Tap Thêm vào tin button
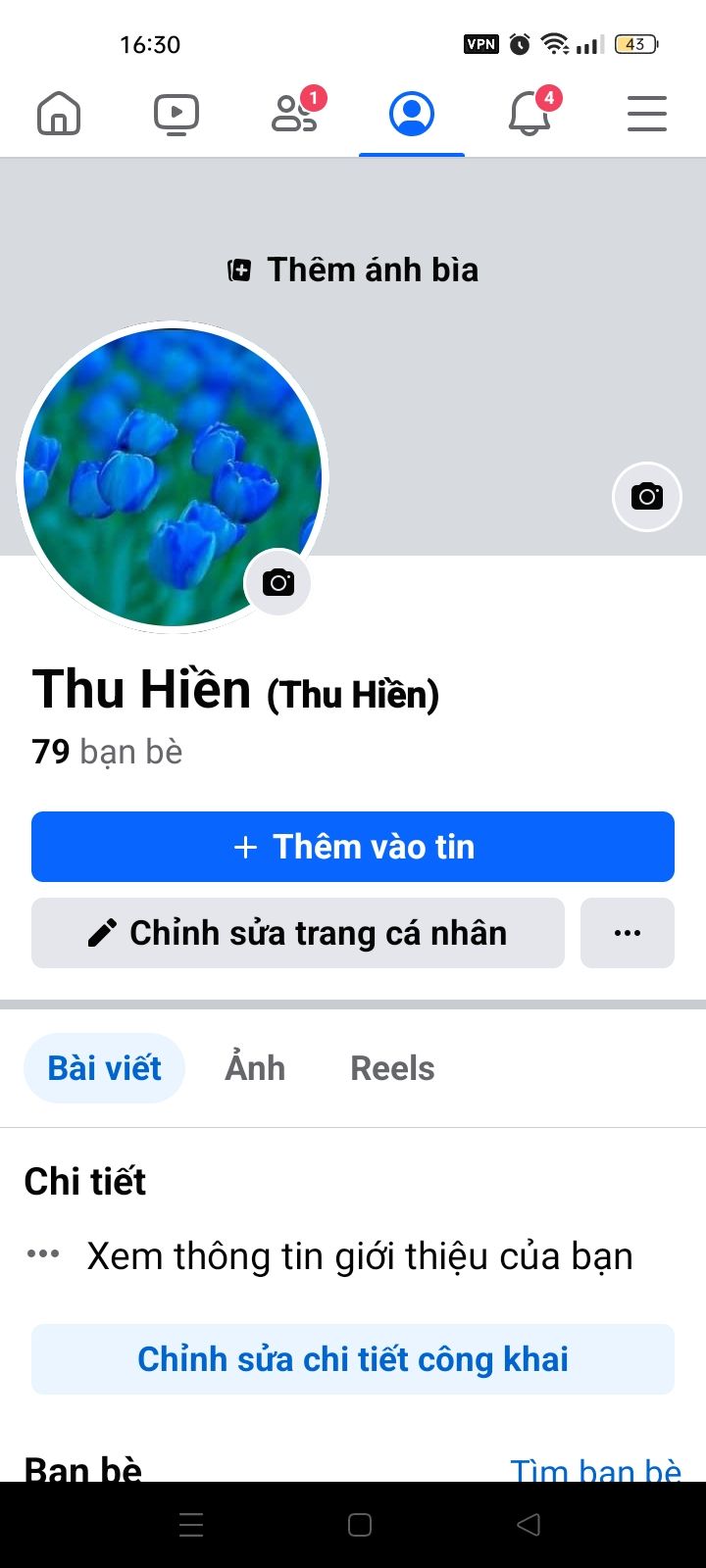706x1568 pixels. (353, 847)
